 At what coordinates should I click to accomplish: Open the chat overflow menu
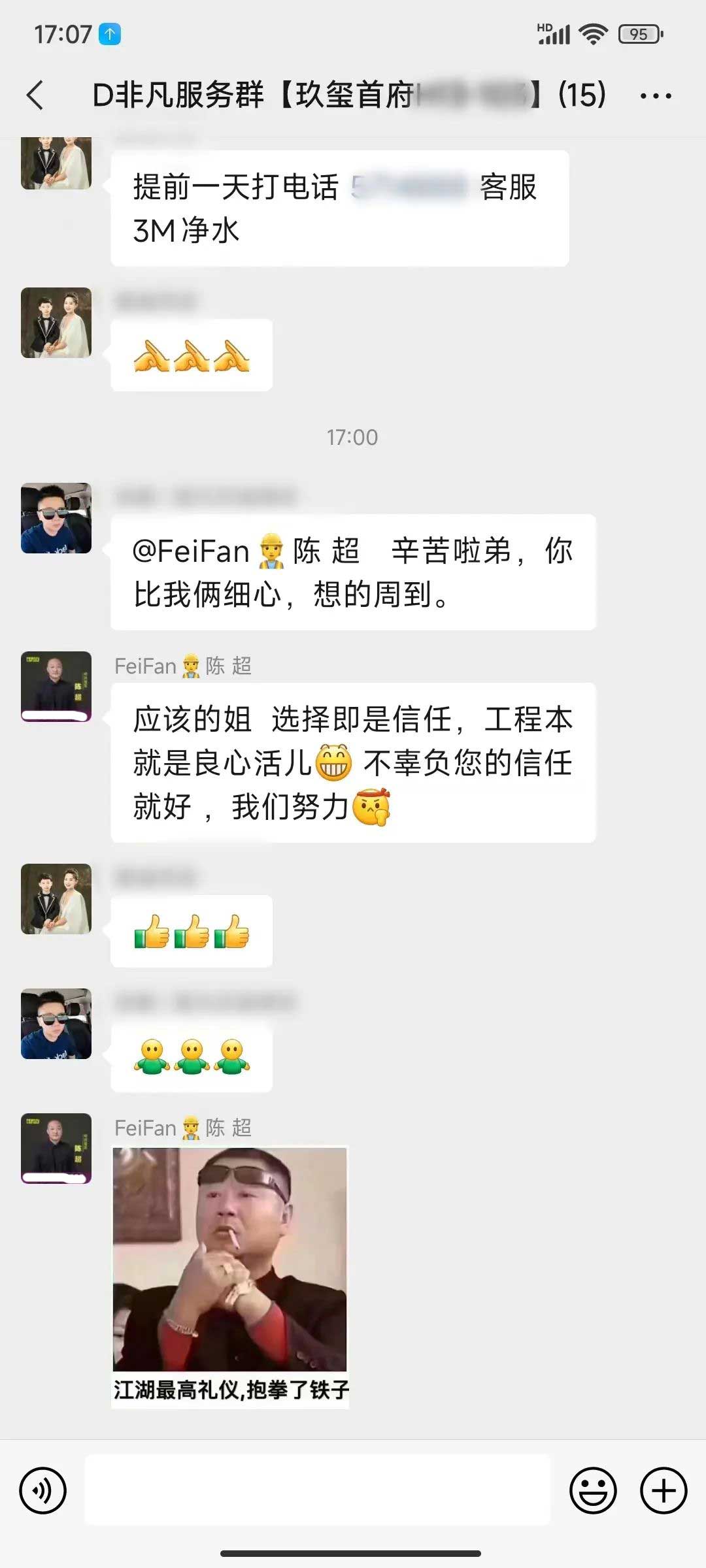(655, 96)
